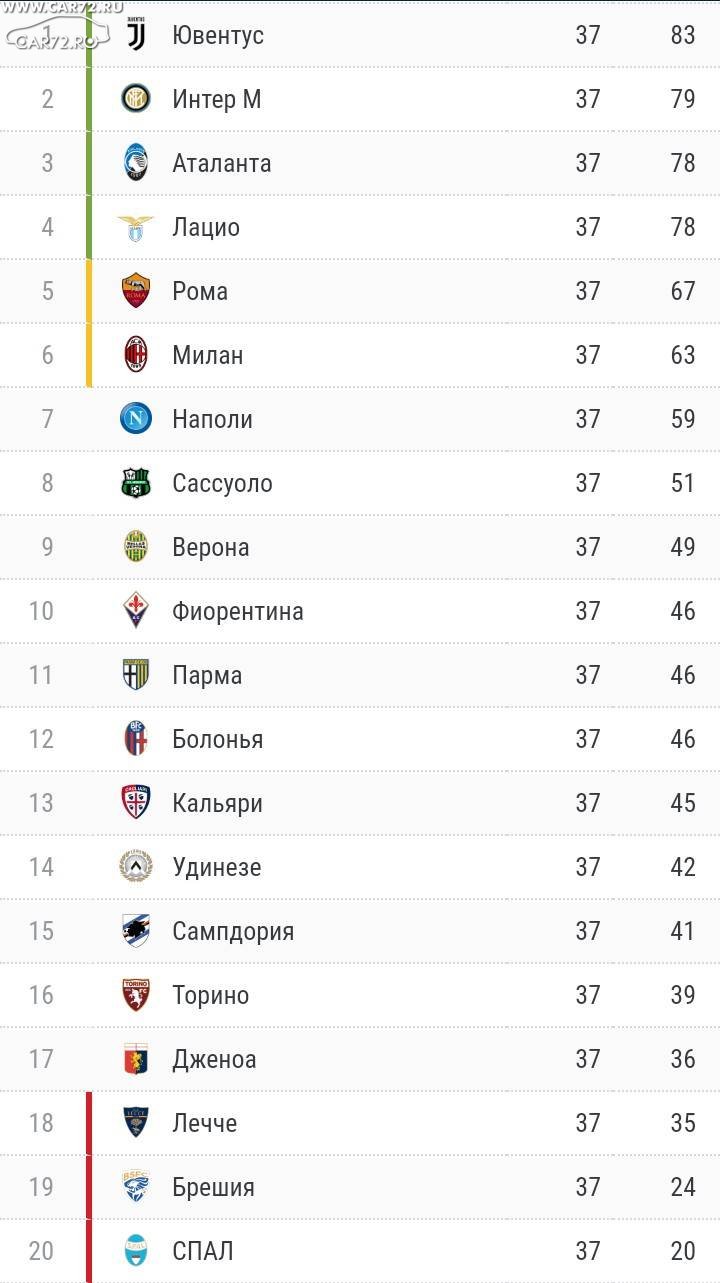Select Аталанта in the standings

click(x=360, y=163)
